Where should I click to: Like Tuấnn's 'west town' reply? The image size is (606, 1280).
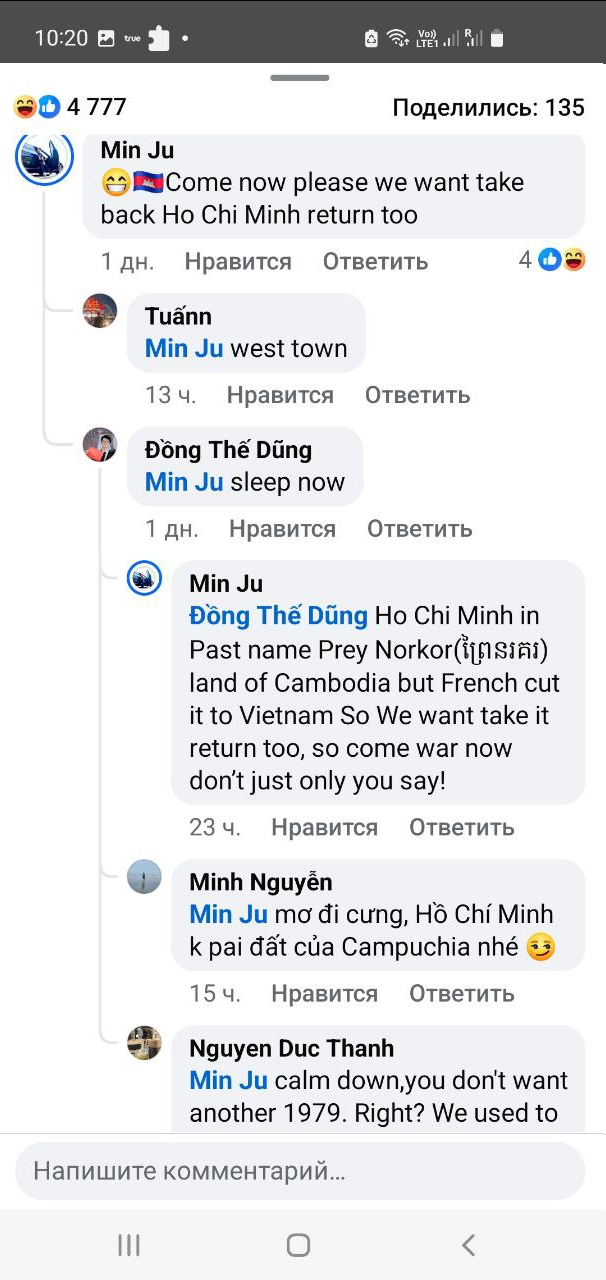pos(280,395)
